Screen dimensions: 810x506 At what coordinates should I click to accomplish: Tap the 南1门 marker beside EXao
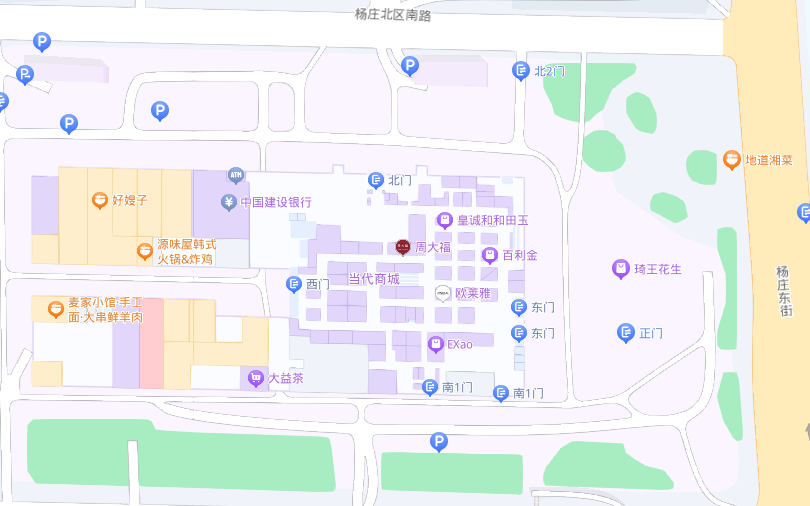coord(430,387)
